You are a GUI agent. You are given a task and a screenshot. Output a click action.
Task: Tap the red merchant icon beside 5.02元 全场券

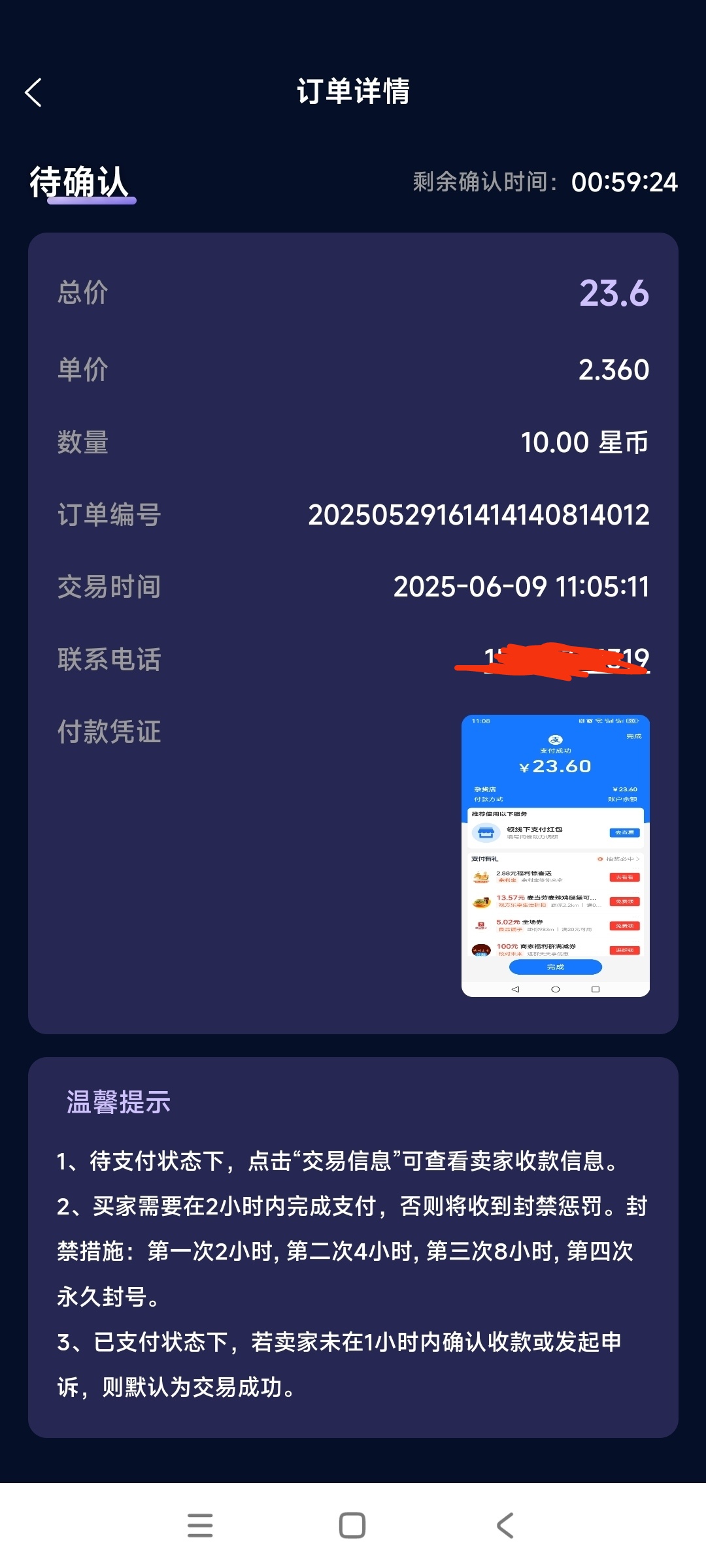point(480,926)
